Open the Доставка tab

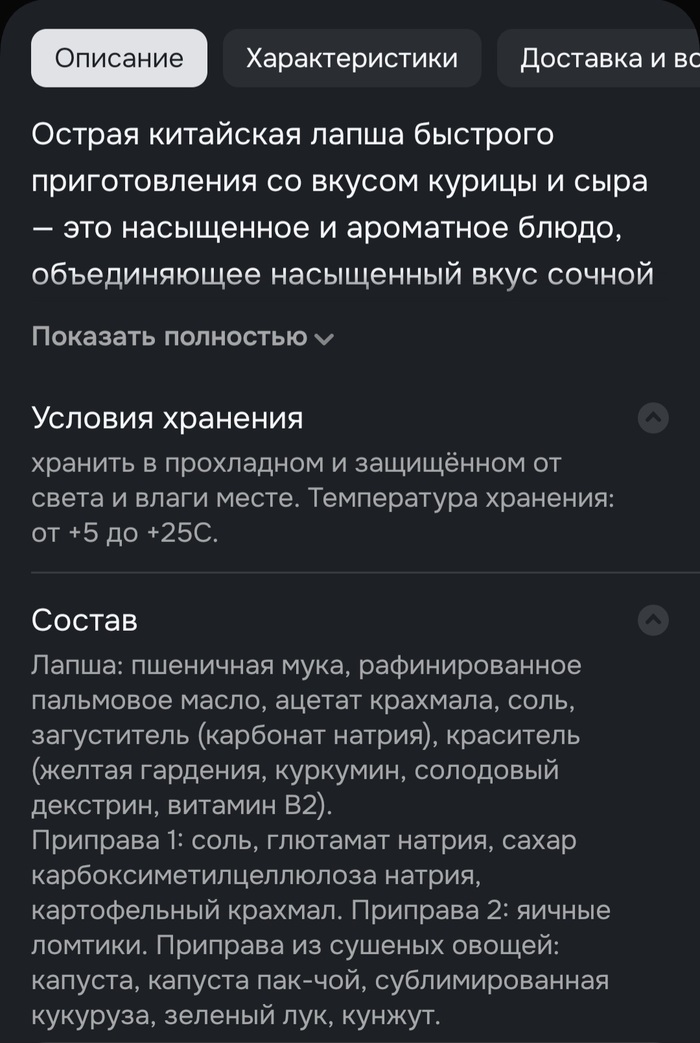point(605,58)
